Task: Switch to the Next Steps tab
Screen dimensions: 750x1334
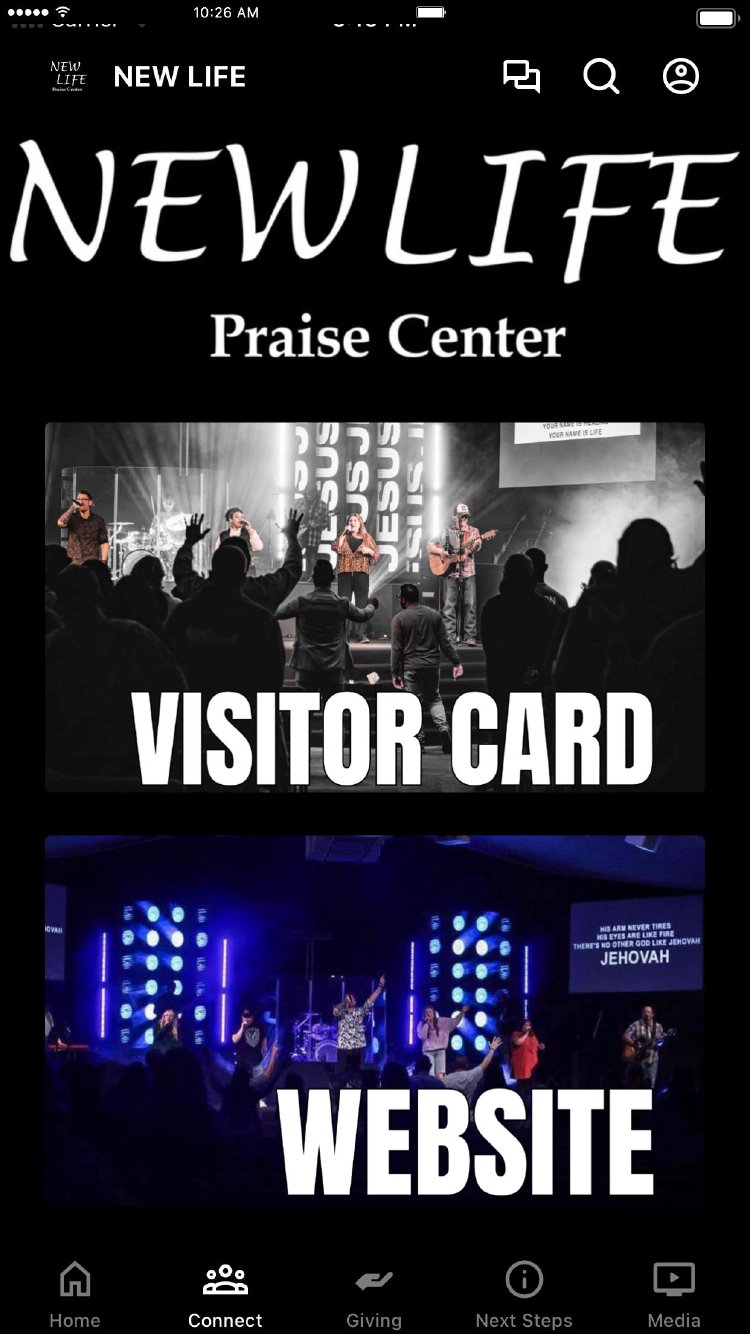Action: coord(524,1295)
